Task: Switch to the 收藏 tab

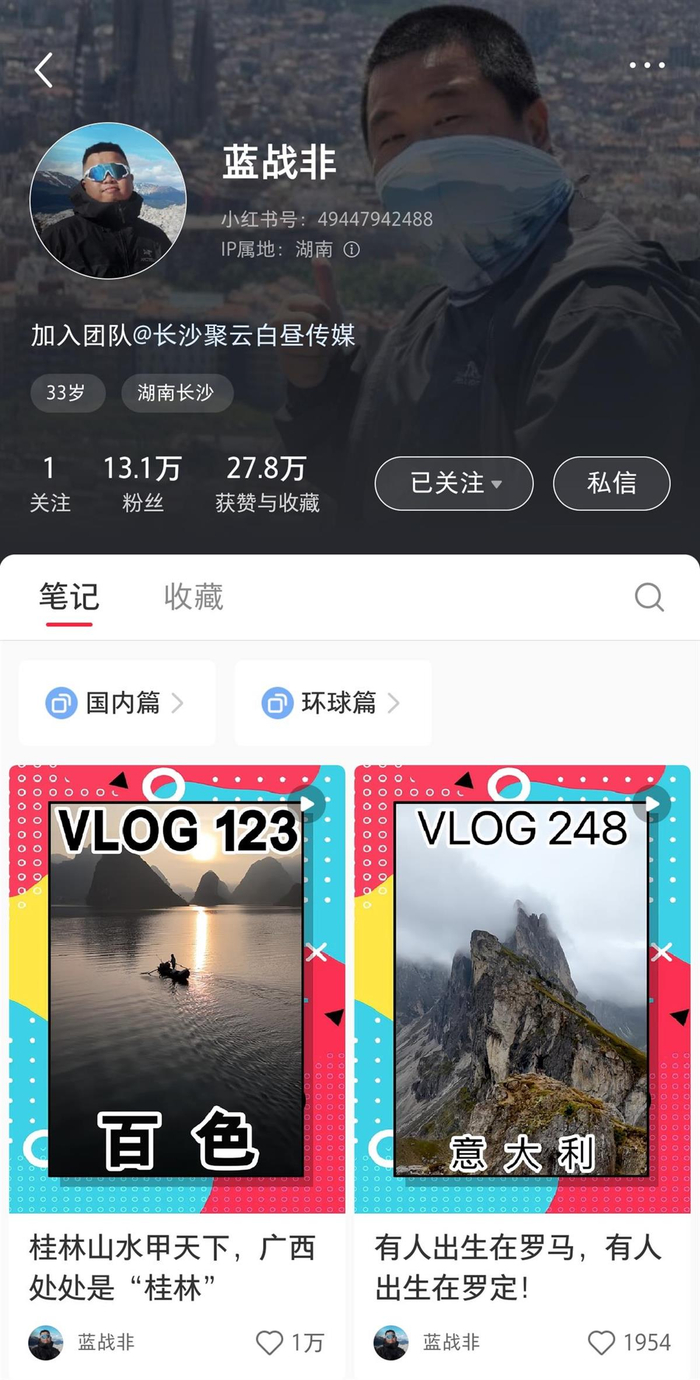Action: coord(193,597)
